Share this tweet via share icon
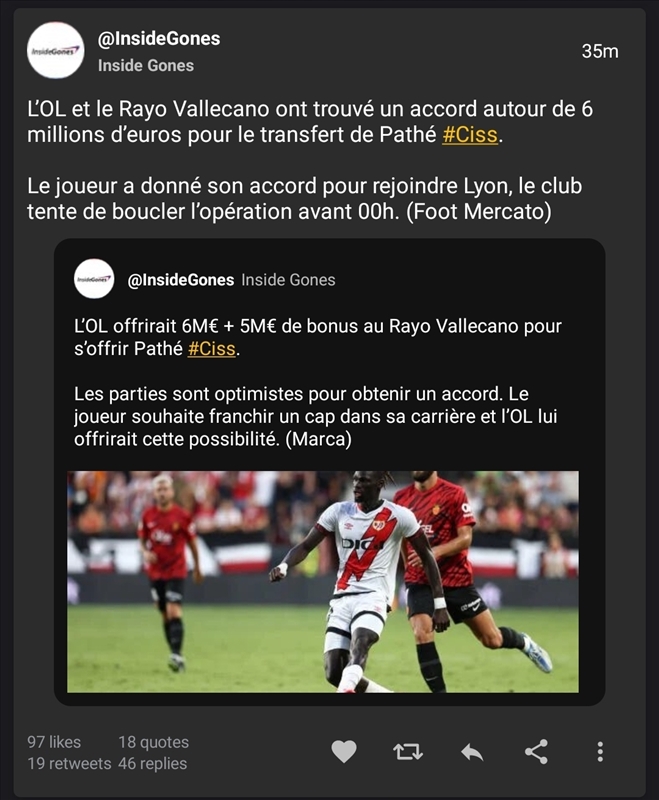Image resolution: width=659 pixels, height=800 pixels. [536, 752]
